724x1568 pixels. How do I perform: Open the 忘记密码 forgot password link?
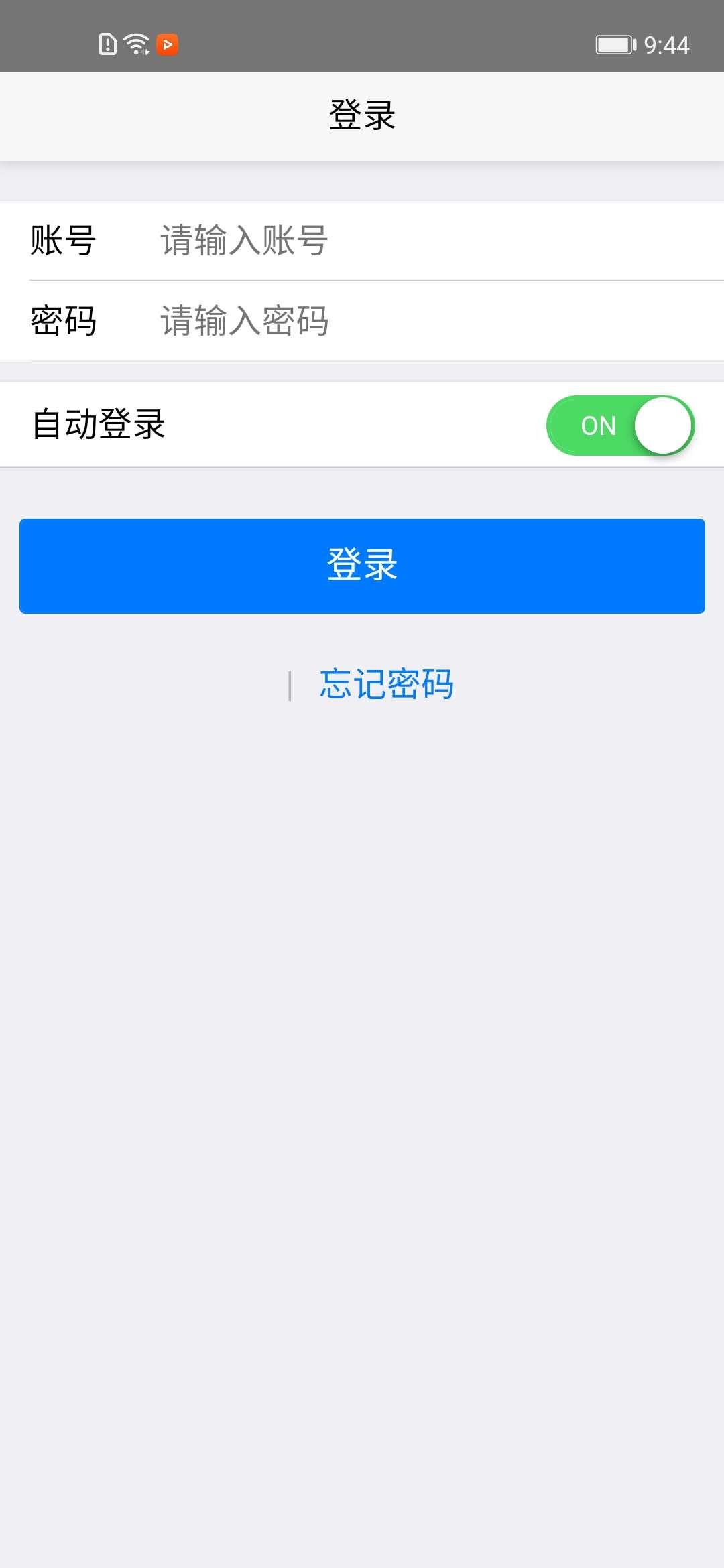(387, 685)
